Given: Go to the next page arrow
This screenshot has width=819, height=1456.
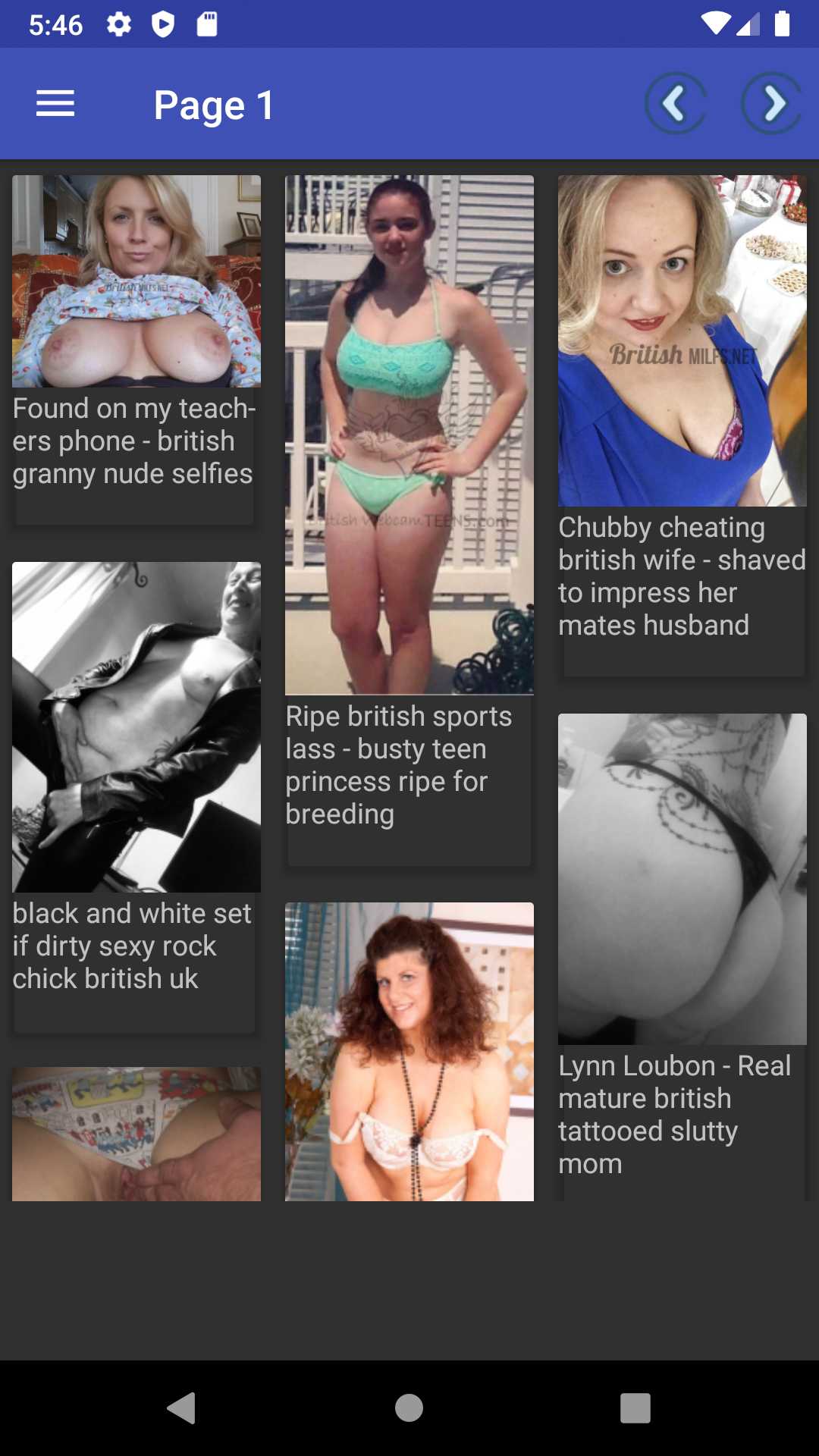Looking at the screenshot, I should click(x=771, y=104).
